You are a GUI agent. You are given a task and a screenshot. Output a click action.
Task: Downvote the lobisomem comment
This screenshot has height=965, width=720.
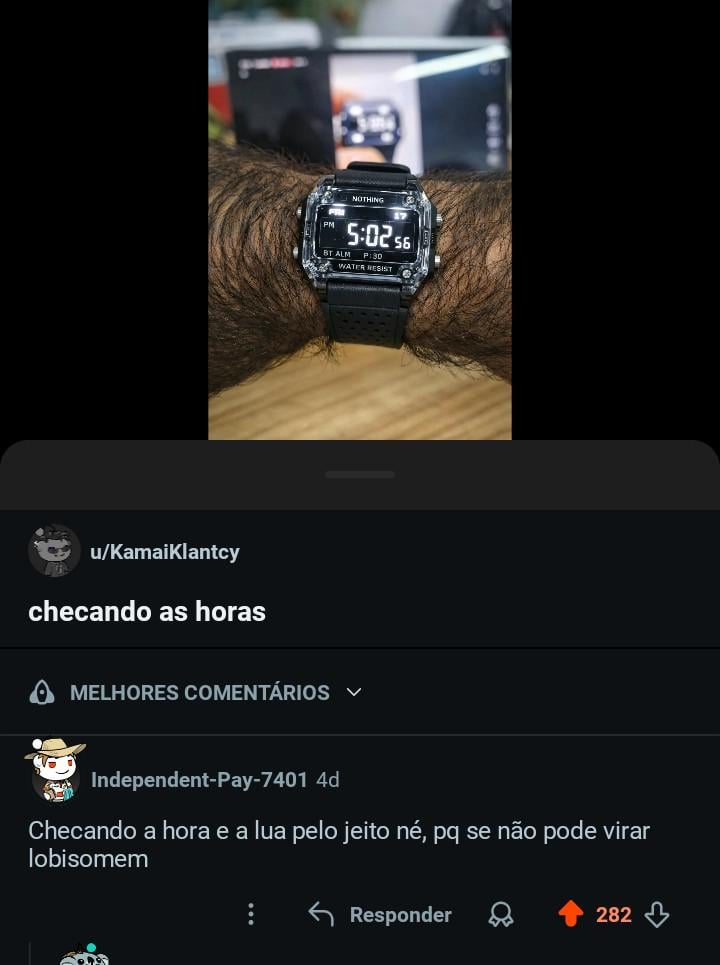(657, 914)
